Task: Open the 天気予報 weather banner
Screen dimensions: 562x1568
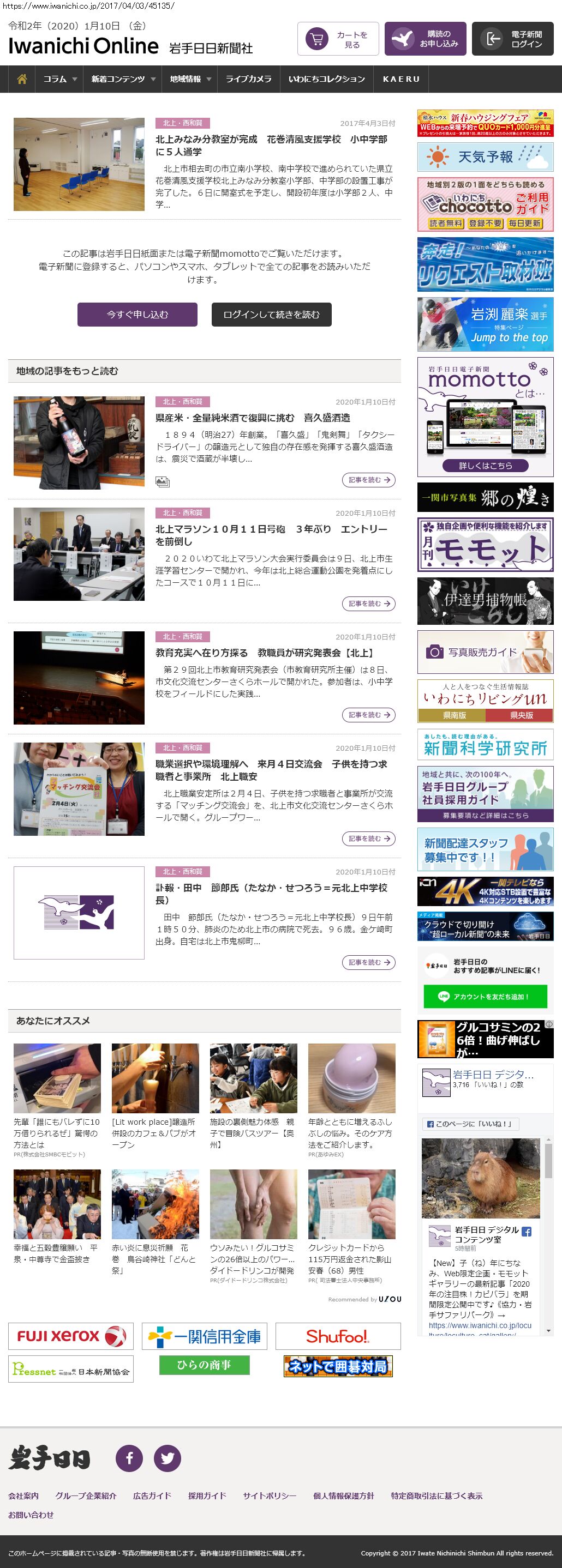Action: 485,157
